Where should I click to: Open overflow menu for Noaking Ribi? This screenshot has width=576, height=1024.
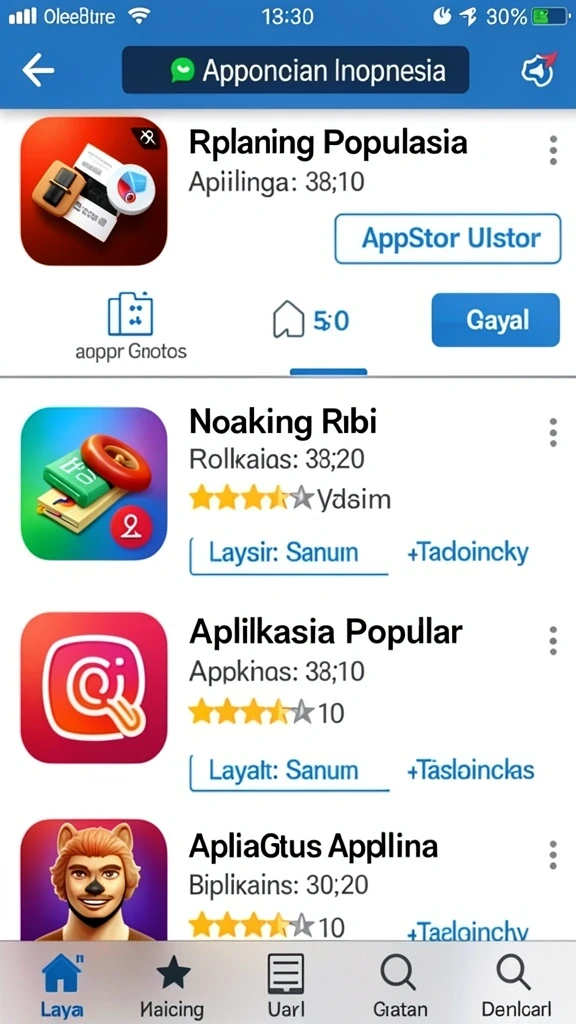[553, 432]
